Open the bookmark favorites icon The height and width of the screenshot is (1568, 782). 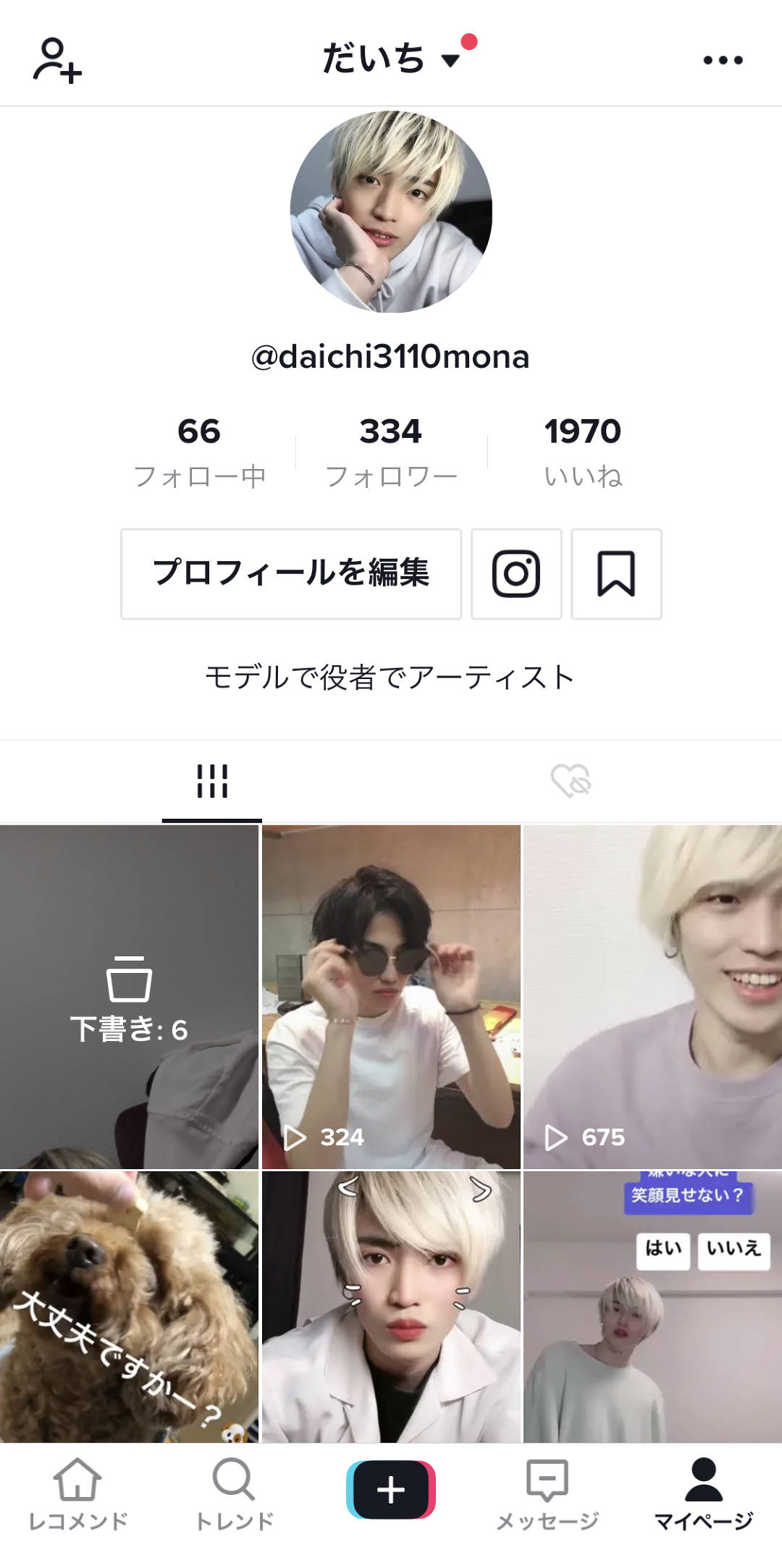(616, 573)
